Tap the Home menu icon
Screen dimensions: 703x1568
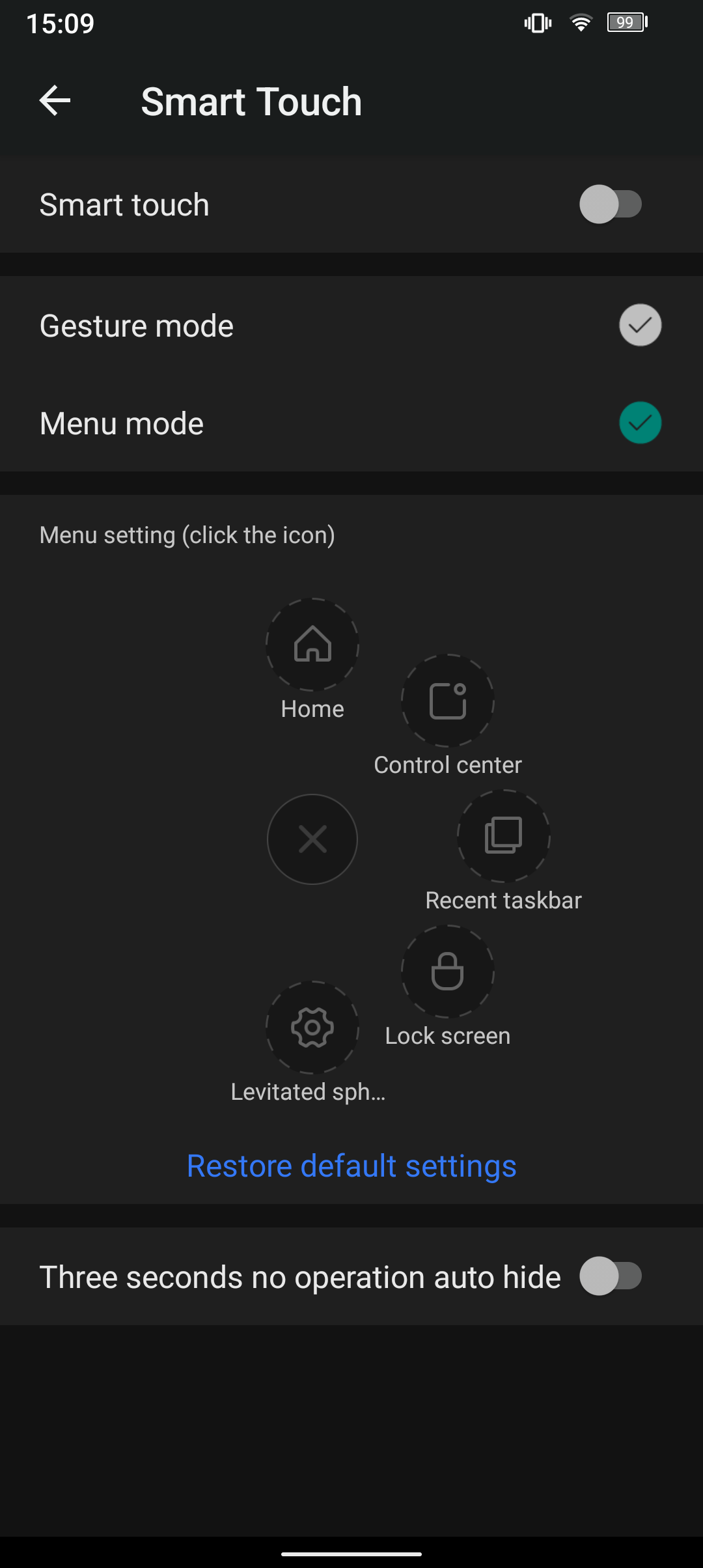[x=312, y=644]
